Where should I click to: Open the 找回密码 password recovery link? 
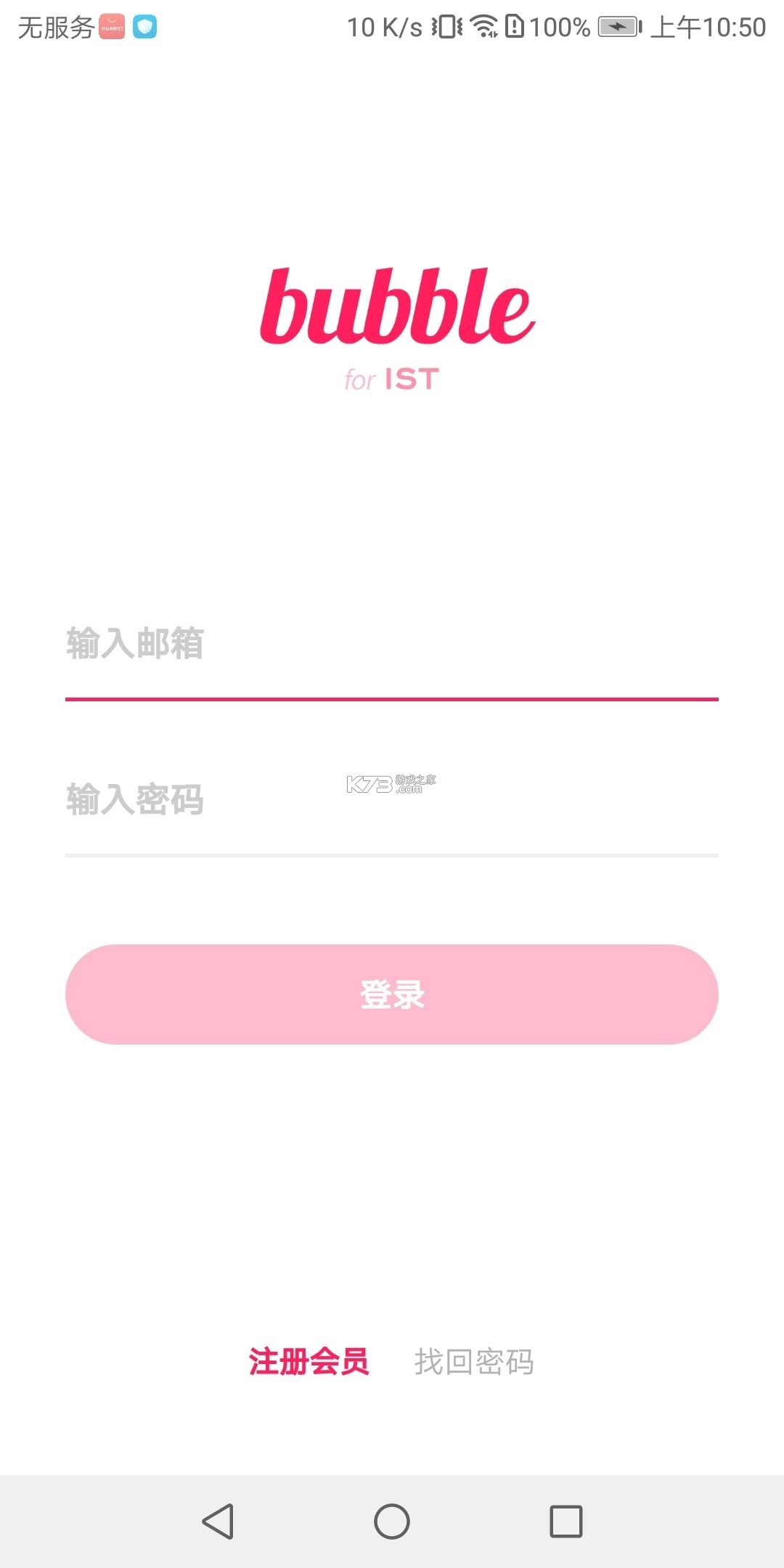475,1362
